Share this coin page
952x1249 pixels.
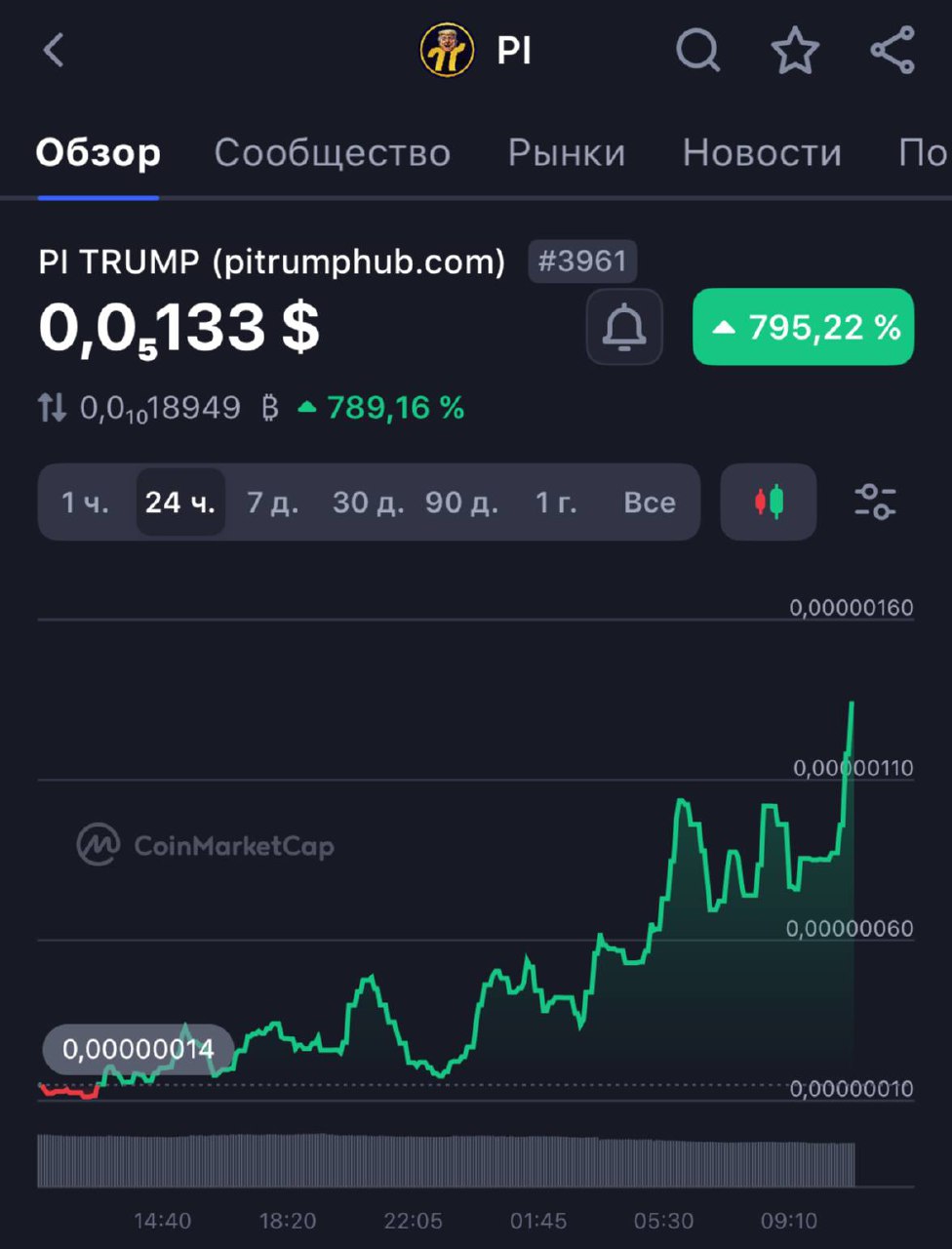[892, 51]
